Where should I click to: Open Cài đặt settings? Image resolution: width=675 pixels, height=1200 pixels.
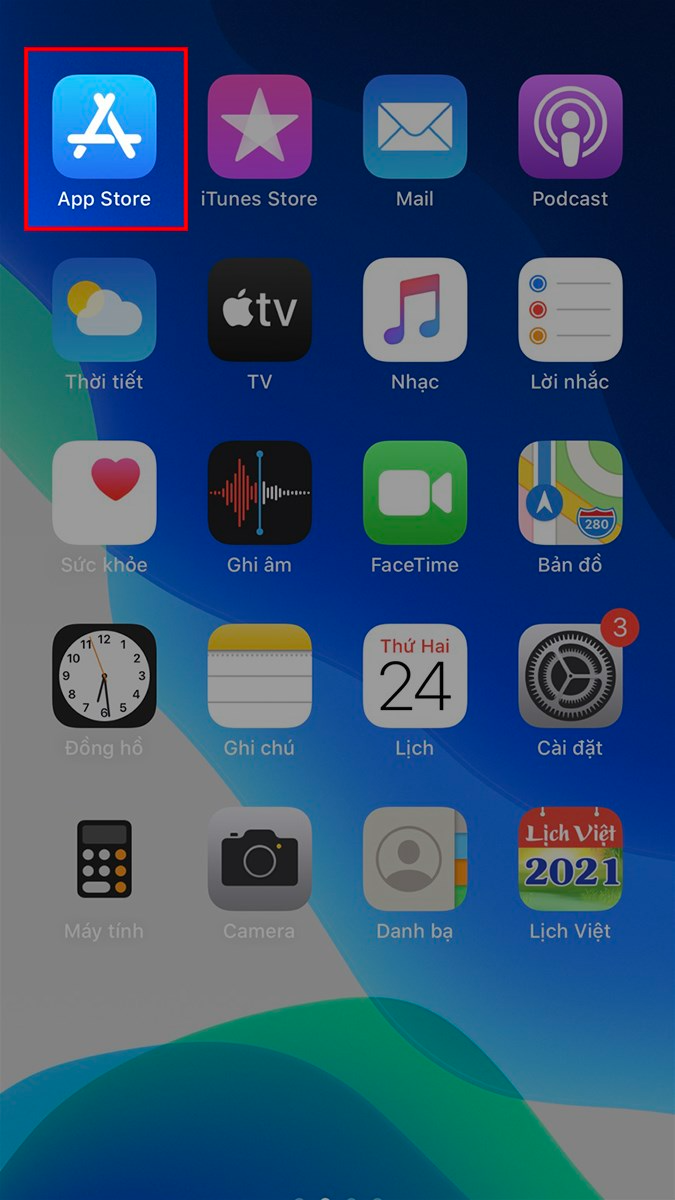coord(570,675)
